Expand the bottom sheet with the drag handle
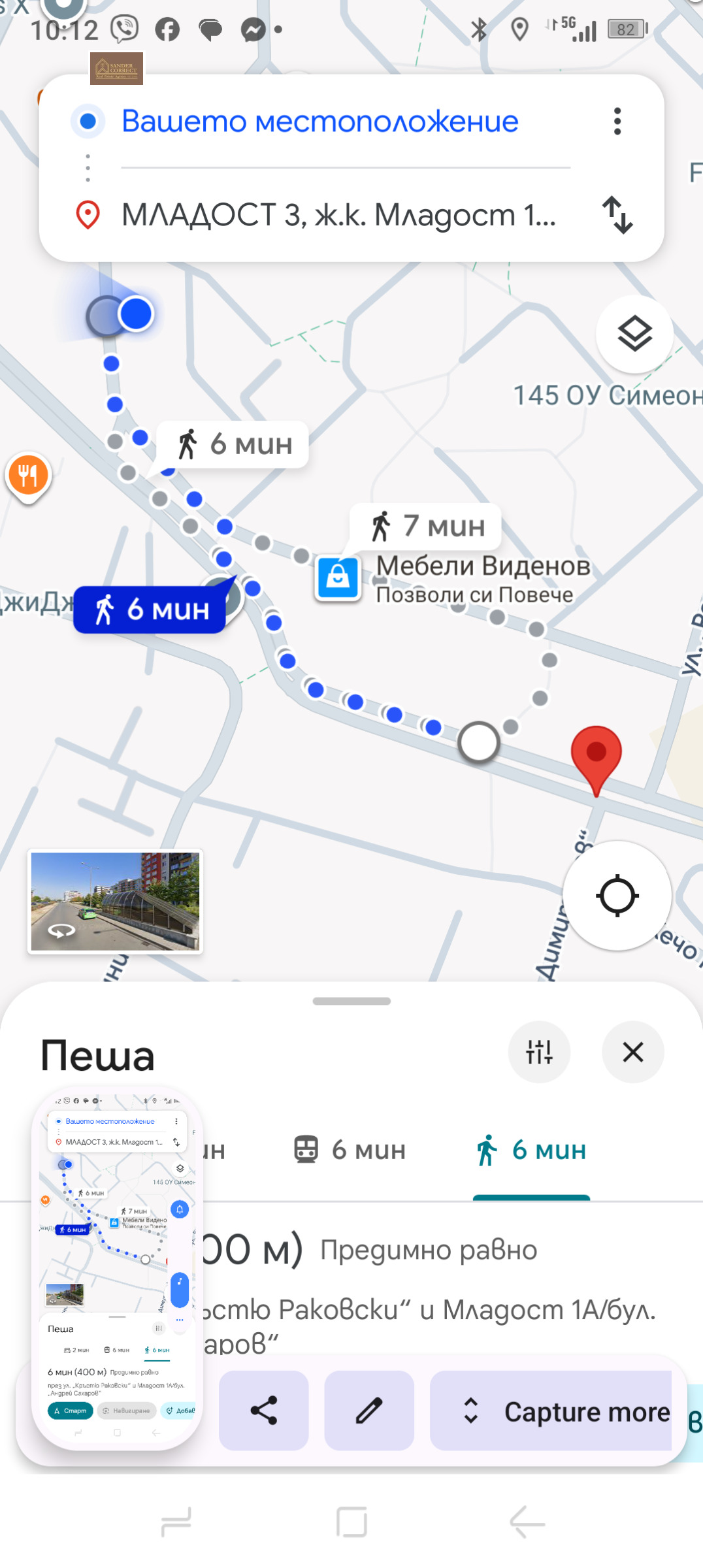 pos(351,999)
